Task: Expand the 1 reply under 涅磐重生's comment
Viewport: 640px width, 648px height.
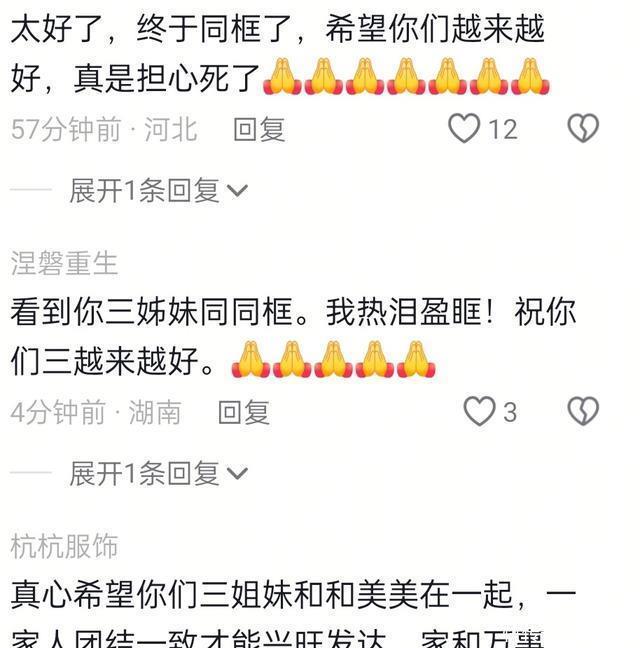Action: (x=158, y=473)
